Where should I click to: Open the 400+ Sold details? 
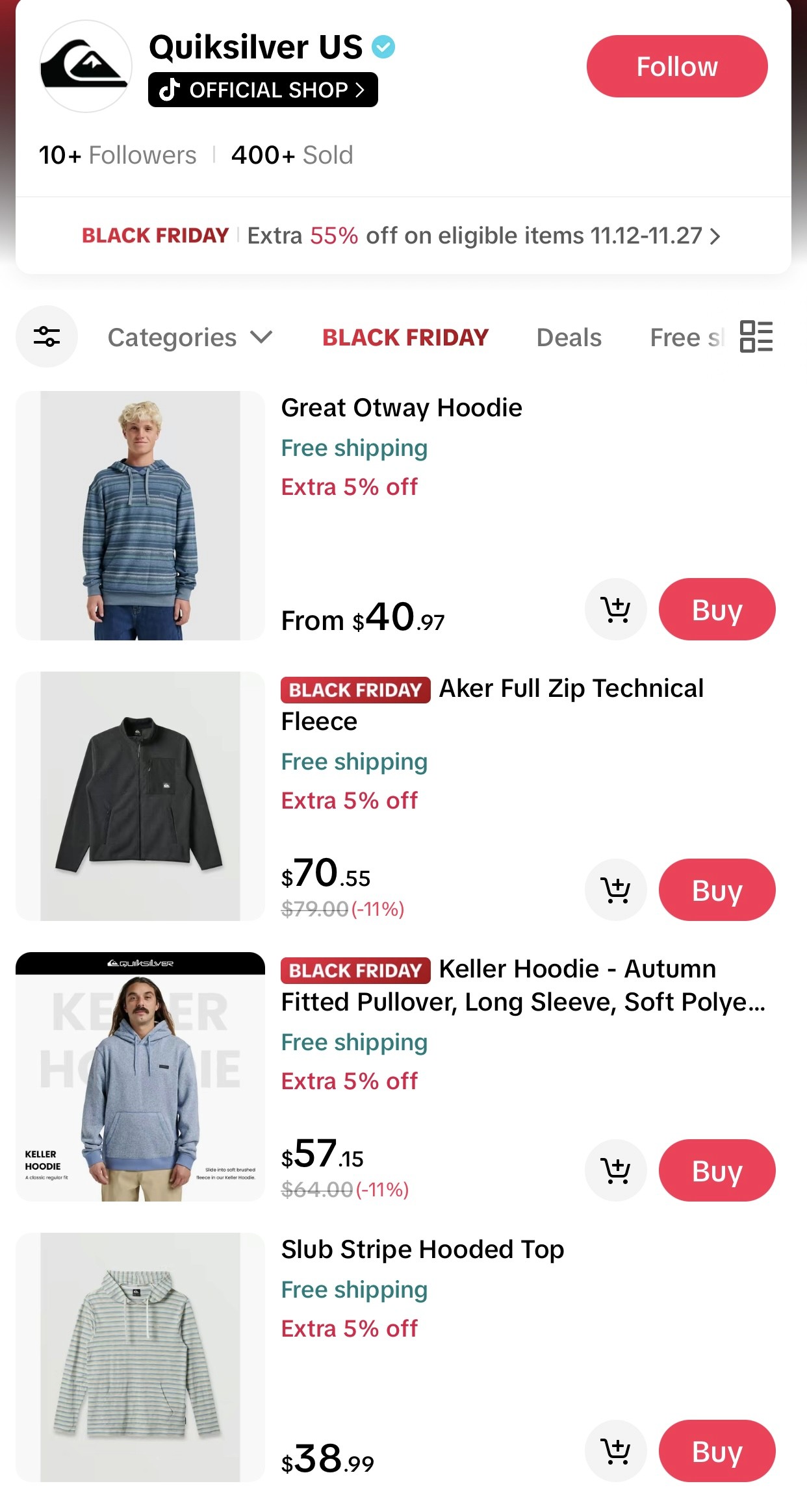[291, 154]
